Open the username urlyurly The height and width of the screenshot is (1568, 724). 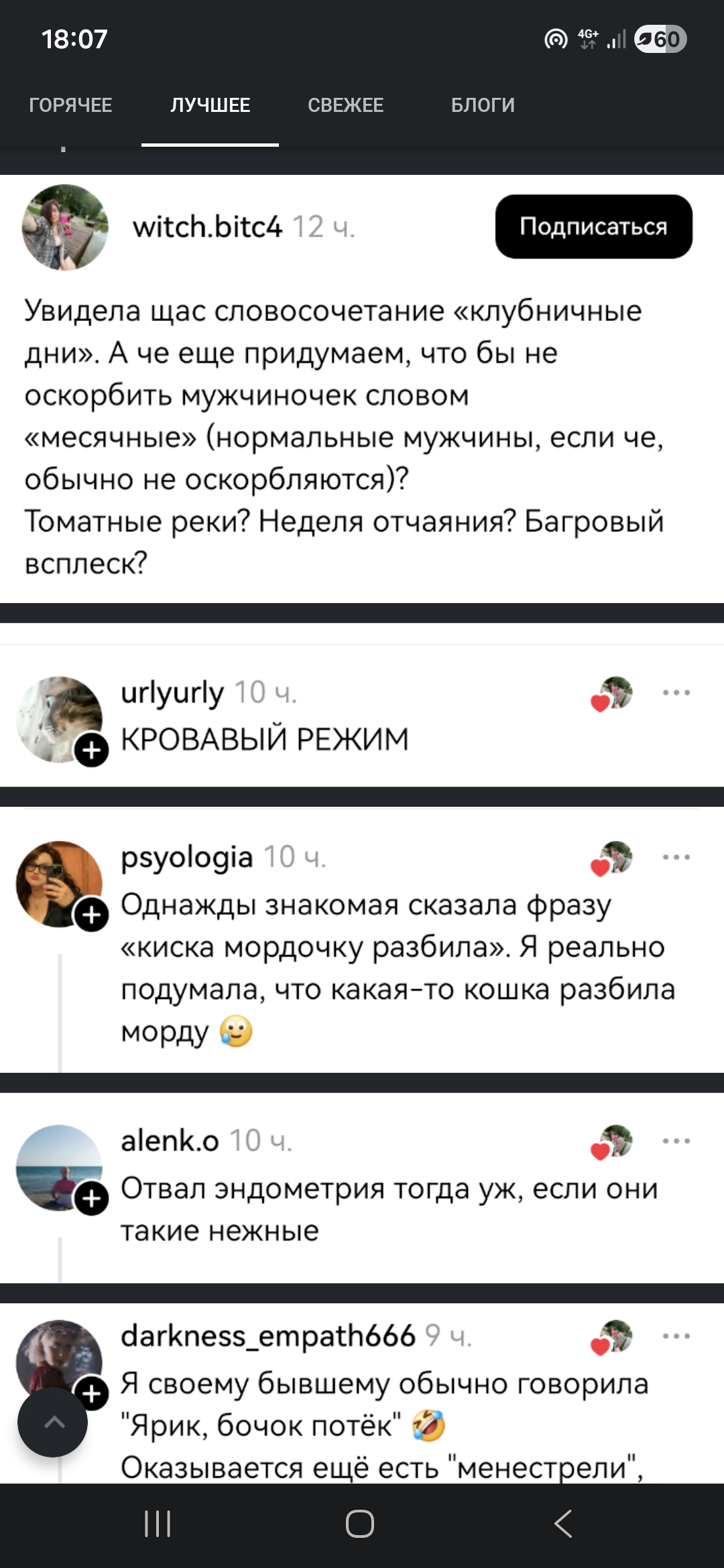pyautogui.click(x=172, y=692)
